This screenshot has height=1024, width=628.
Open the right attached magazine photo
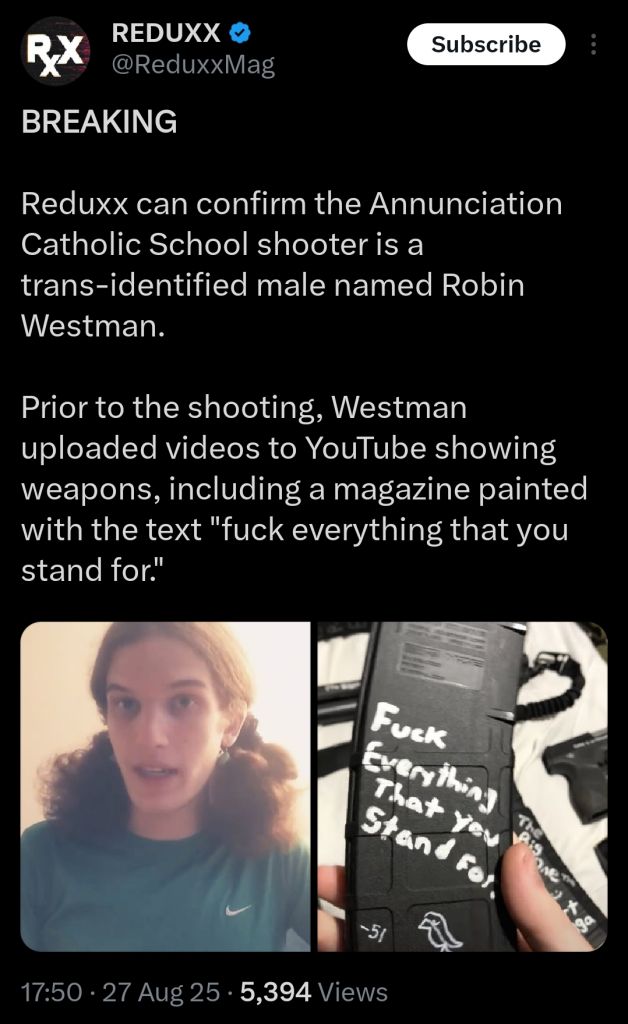462,786
